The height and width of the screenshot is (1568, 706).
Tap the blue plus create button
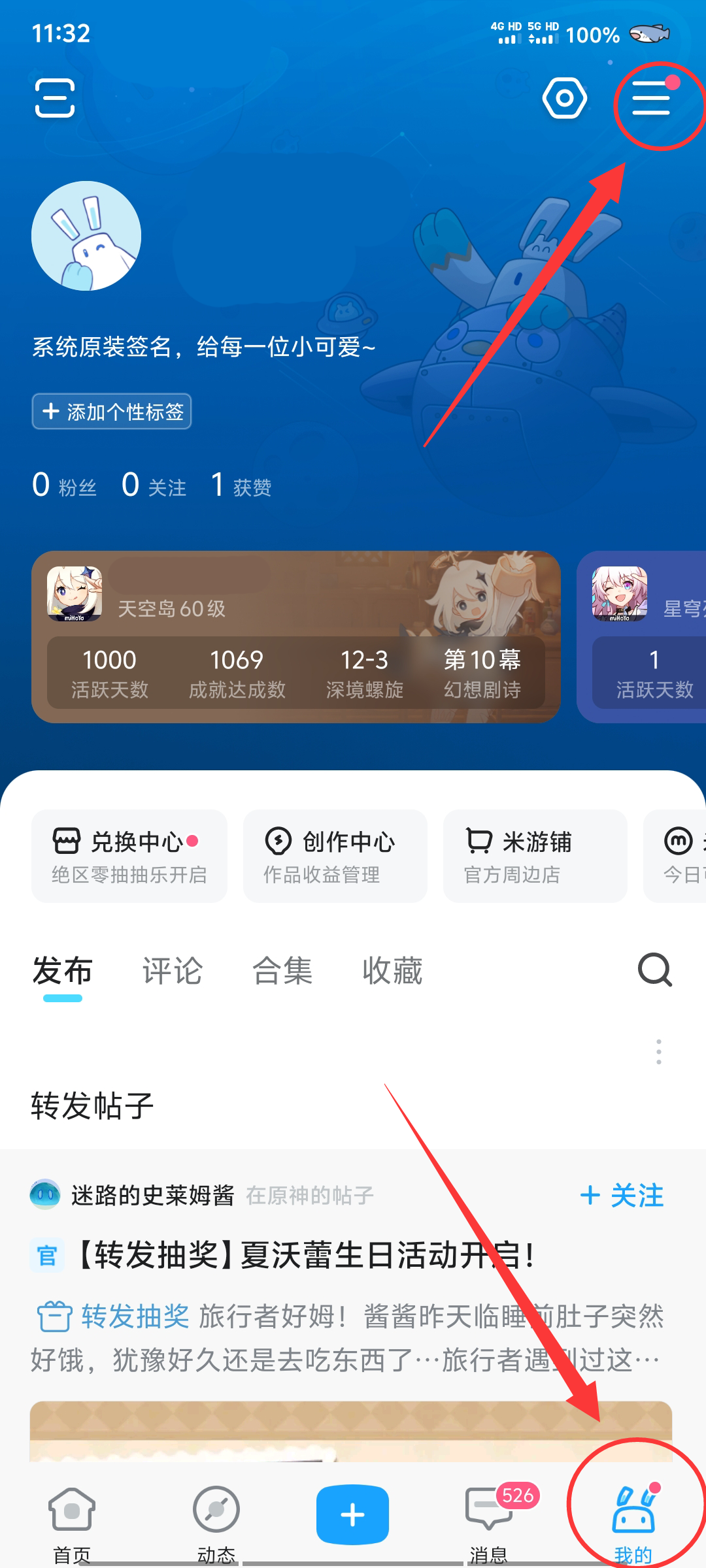pos(352,1514)
